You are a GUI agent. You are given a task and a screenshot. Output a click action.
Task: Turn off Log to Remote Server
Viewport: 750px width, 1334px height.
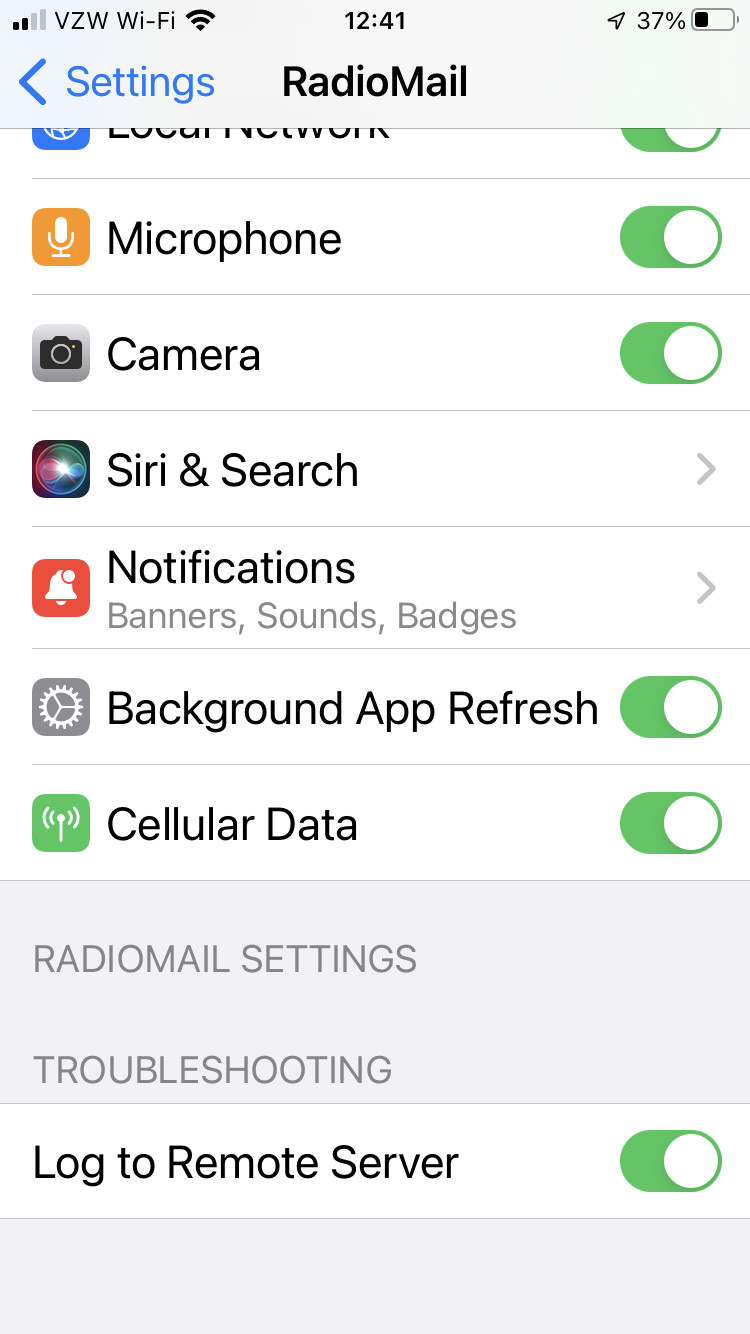coord(671,1161)
